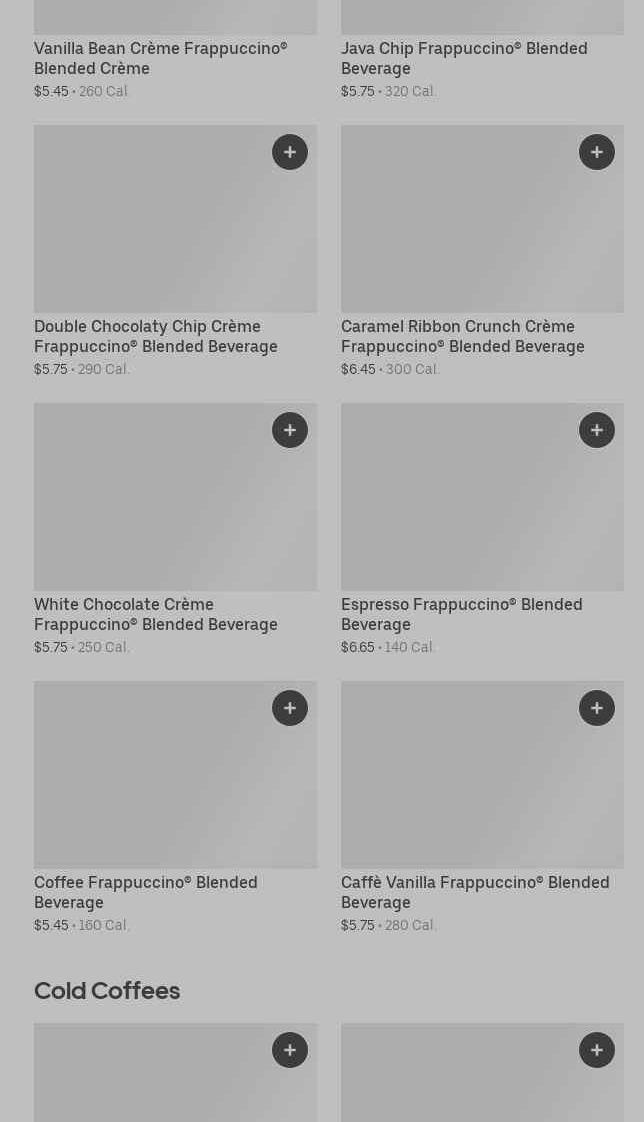Add Caffè Vanilla Frappuccino to cart
The height and width of the screenshot is (1122, 644).
tap(597, 708)
